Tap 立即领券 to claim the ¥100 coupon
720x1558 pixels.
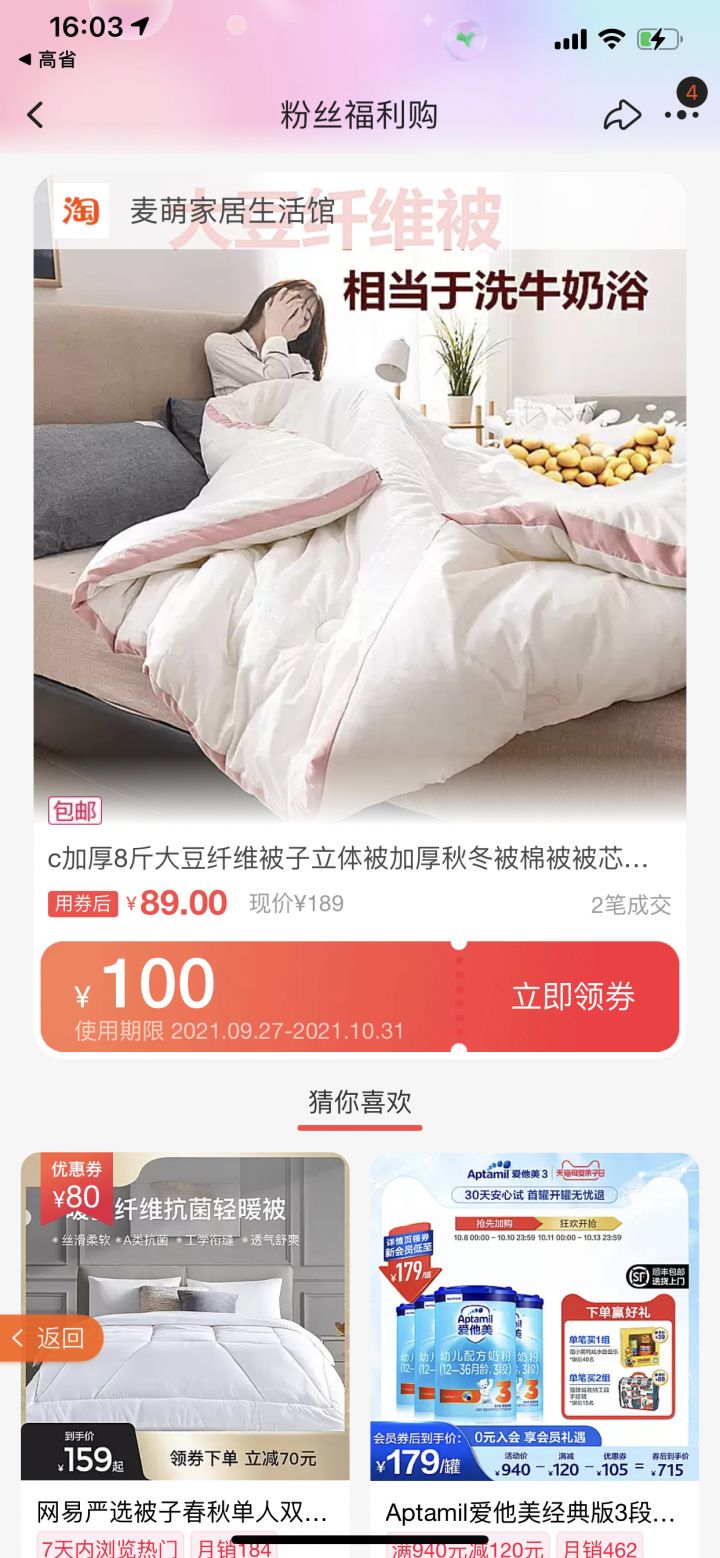(x=573, y=996)
